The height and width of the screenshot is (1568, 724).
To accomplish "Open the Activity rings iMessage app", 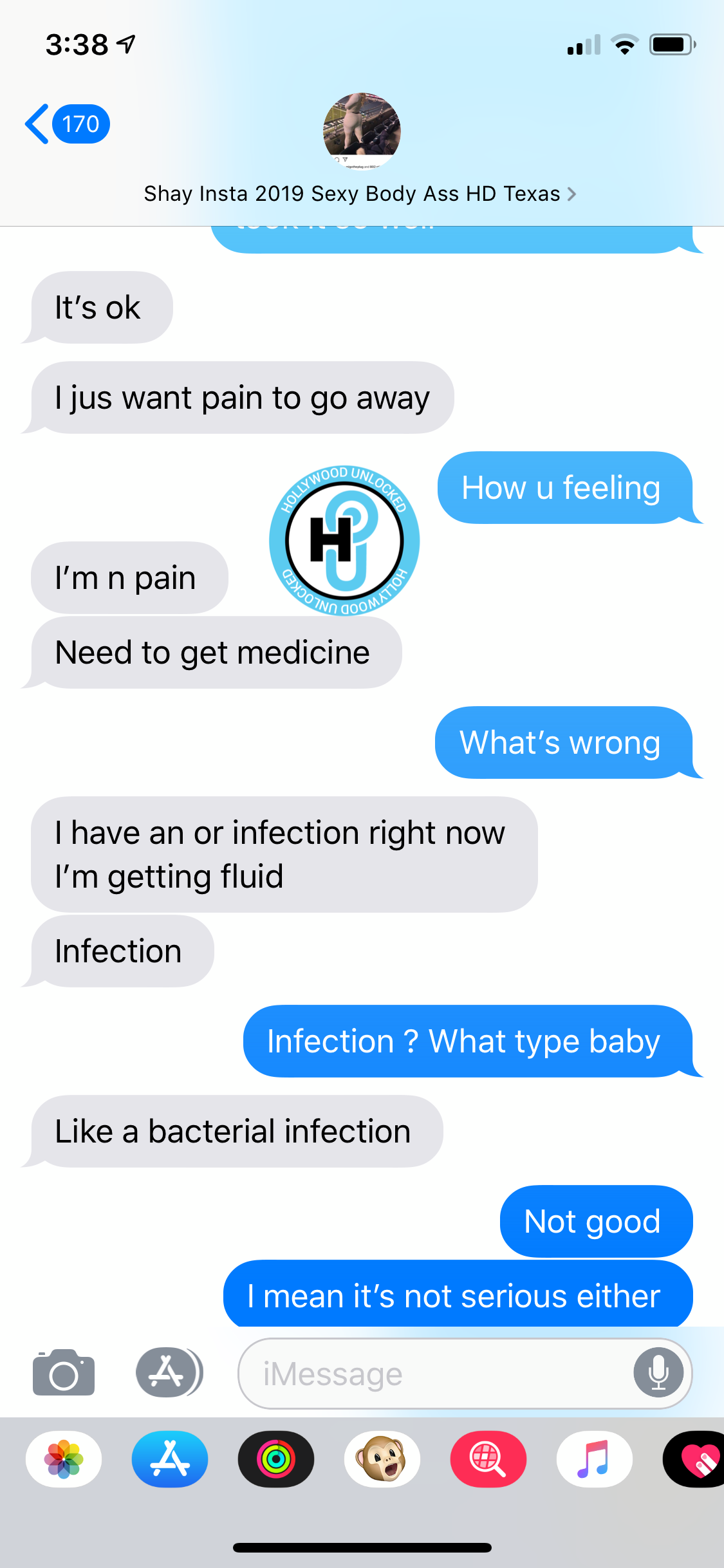I will (x=276, y=1459).
